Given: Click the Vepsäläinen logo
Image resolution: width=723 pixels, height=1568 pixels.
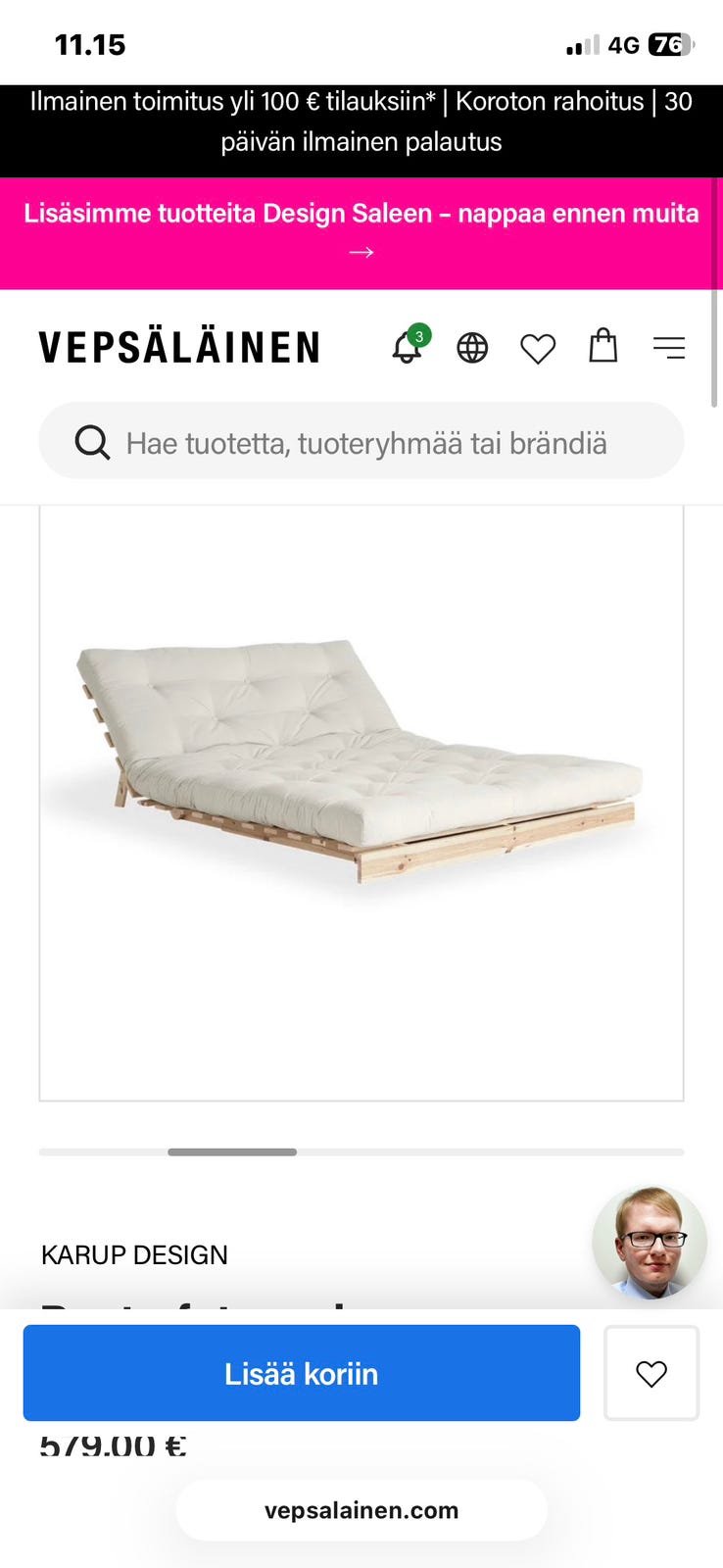Looking at the screenshot, I should (x=179, y=346).
